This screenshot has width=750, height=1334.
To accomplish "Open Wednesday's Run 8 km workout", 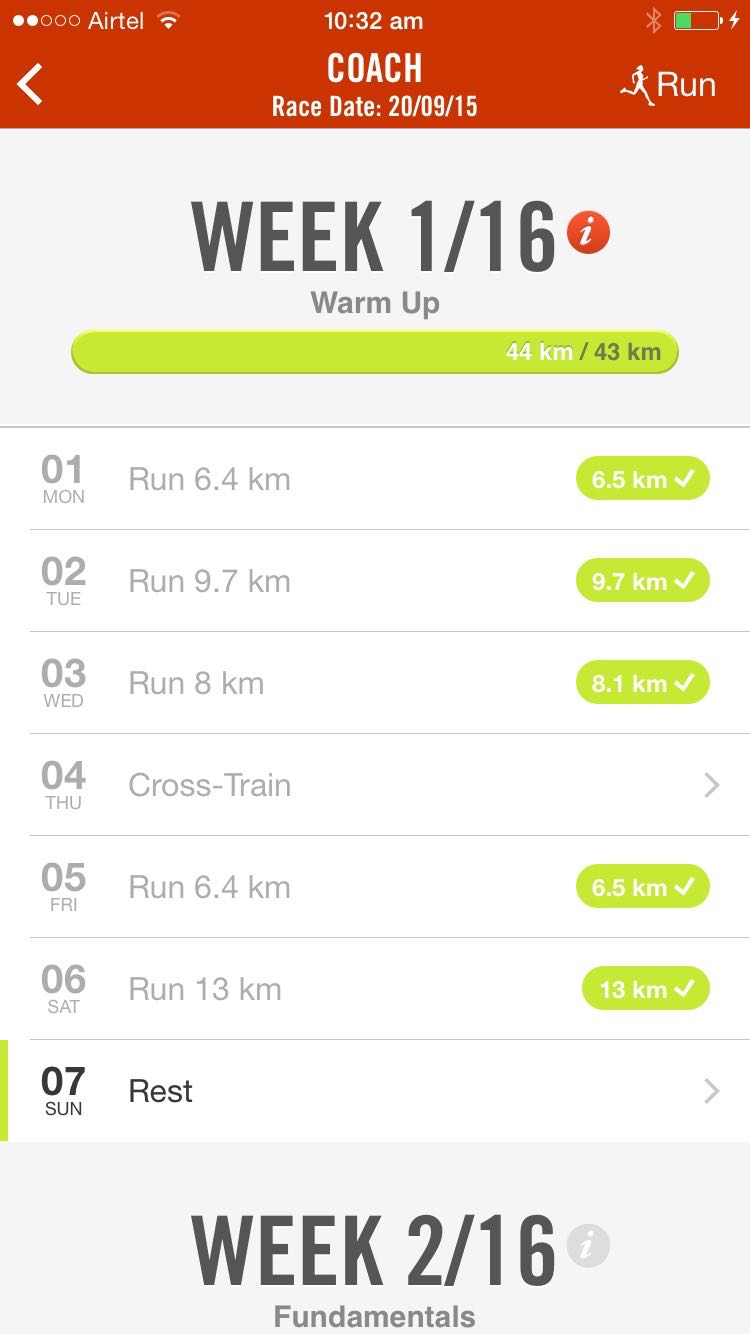I will (375, 684).
